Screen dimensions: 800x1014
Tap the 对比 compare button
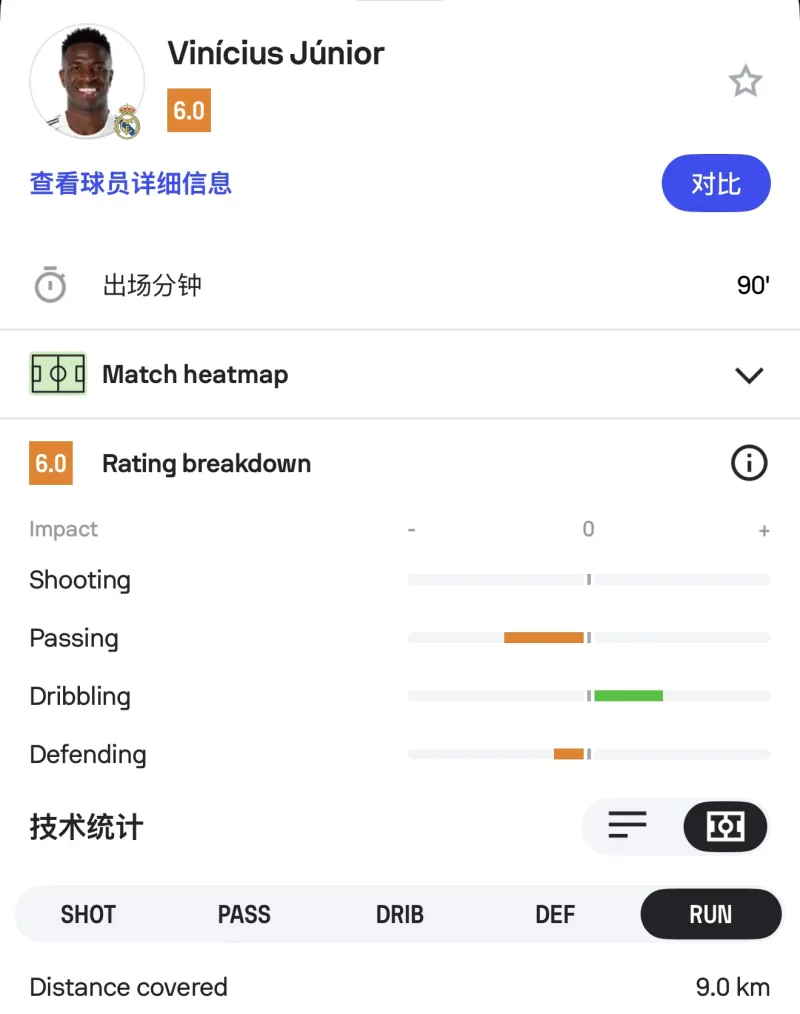716,184
